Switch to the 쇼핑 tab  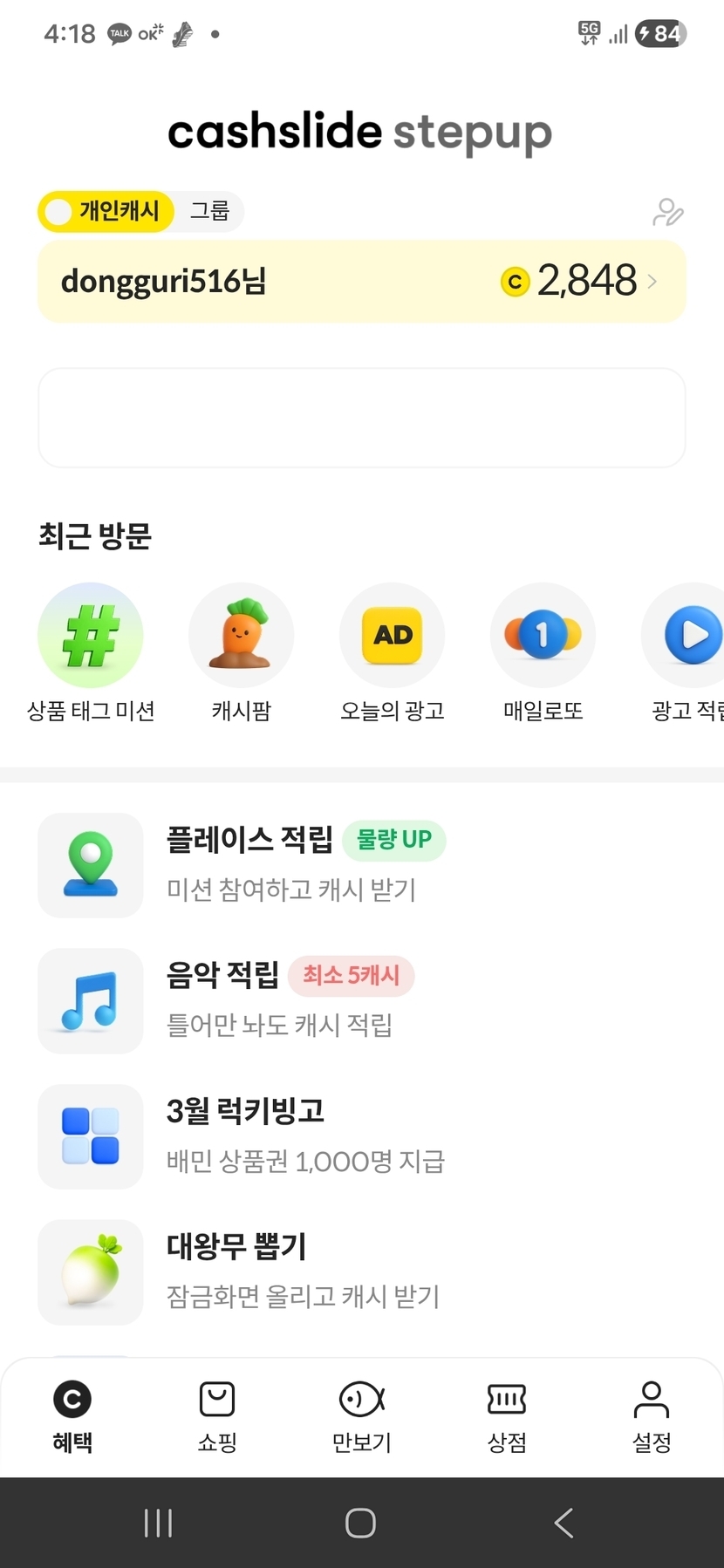coord(217,1416)
